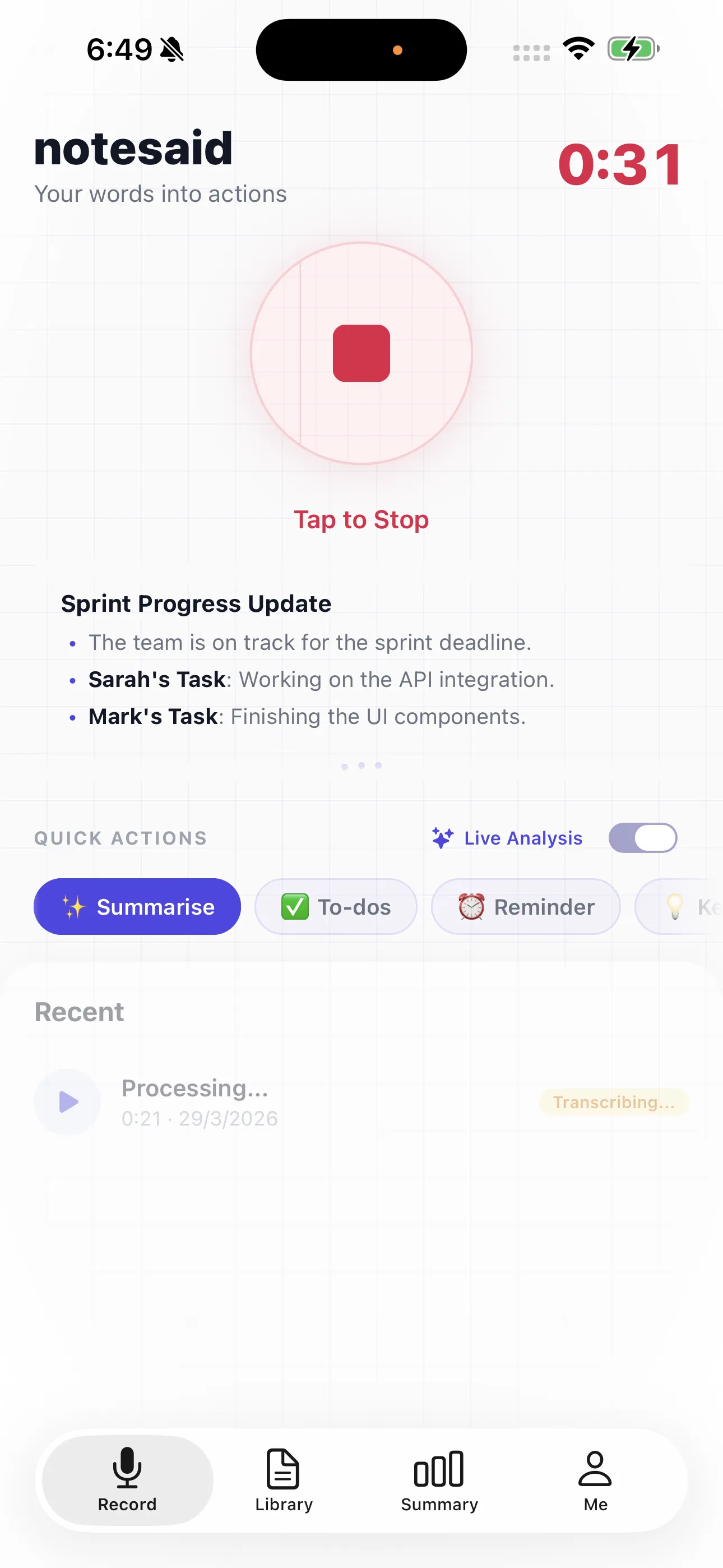Image resolution: width=723 pixels, height=1568 pixels.
Task: Choose the To-dos quick action chip
Action: click(335, 906)
